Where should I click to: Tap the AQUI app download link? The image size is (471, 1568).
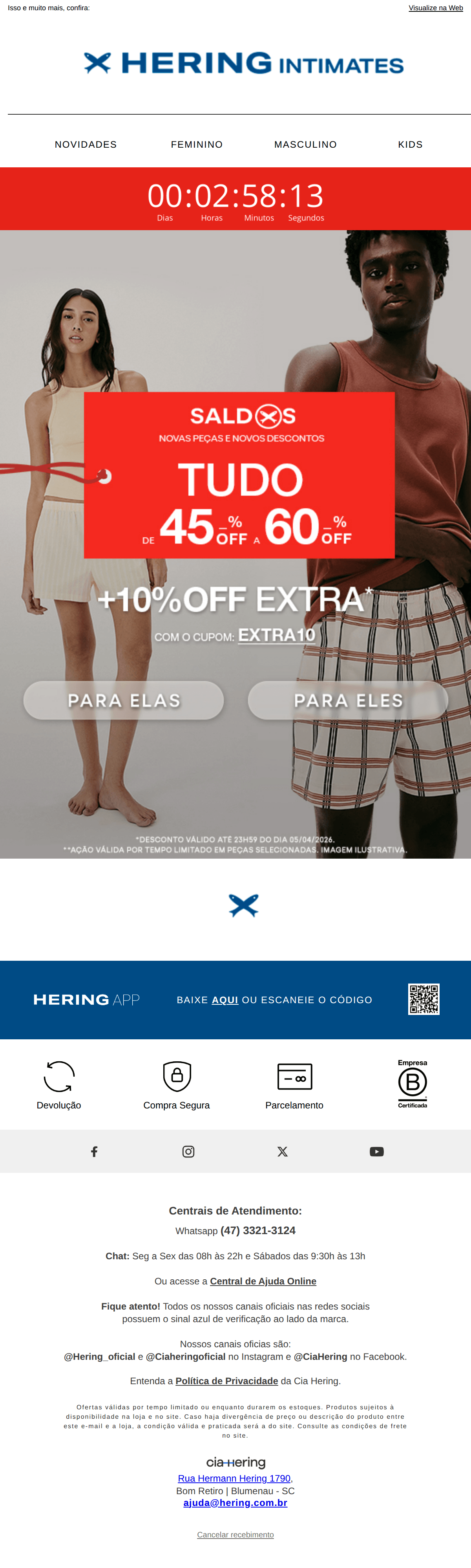pos(225,1000)
